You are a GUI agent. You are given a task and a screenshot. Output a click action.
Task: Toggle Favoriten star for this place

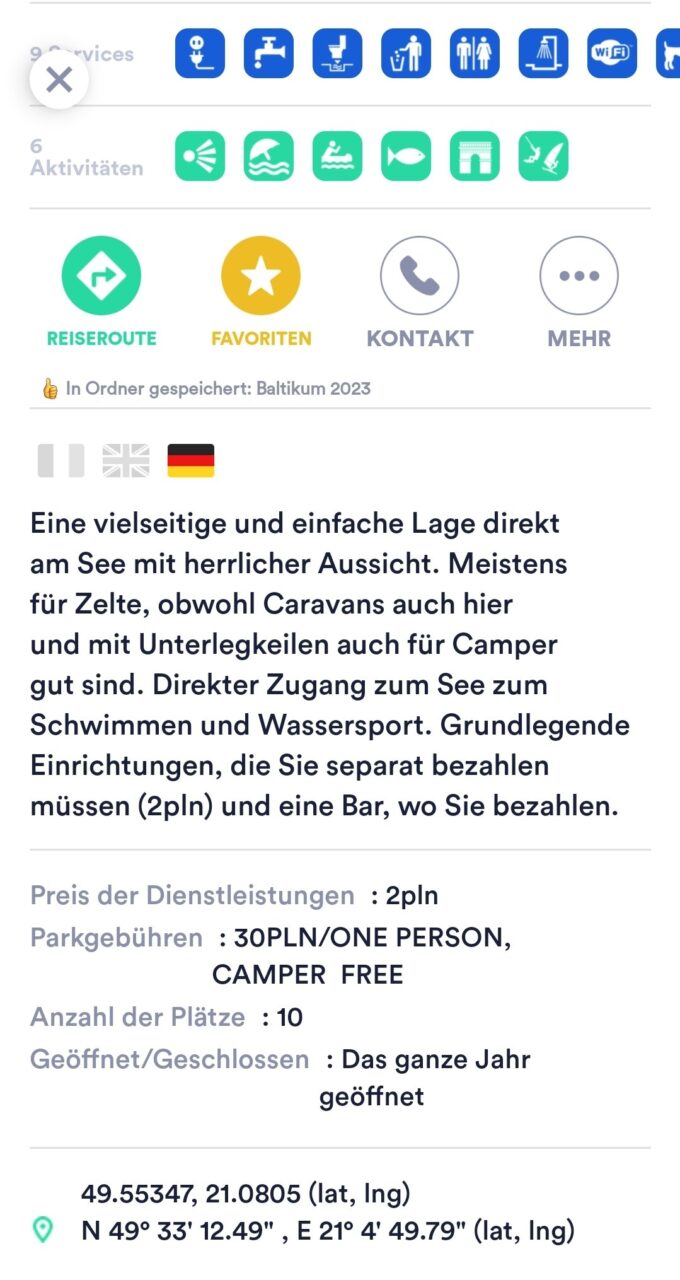pos(260,276)
